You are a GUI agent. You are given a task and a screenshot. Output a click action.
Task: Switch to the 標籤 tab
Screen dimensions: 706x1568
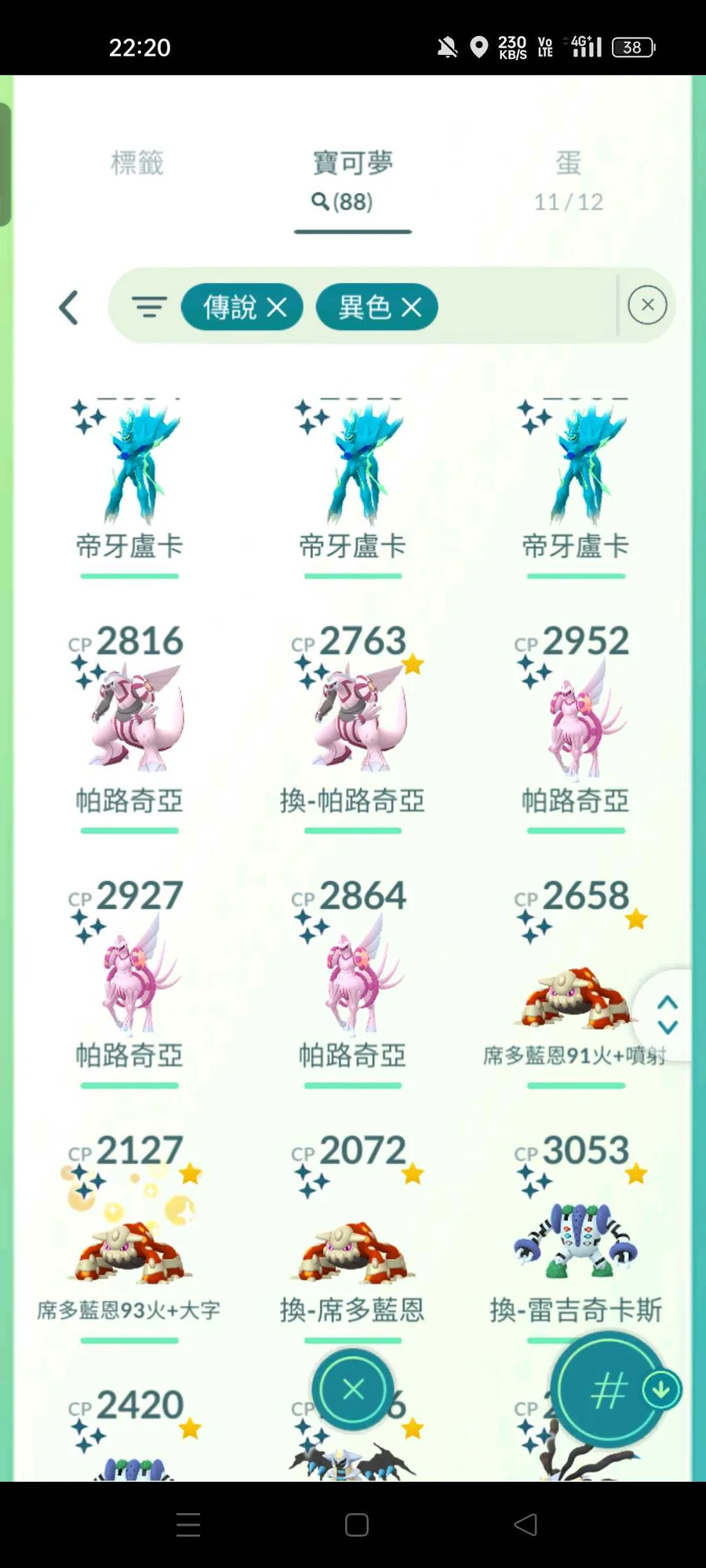point(137,164)
